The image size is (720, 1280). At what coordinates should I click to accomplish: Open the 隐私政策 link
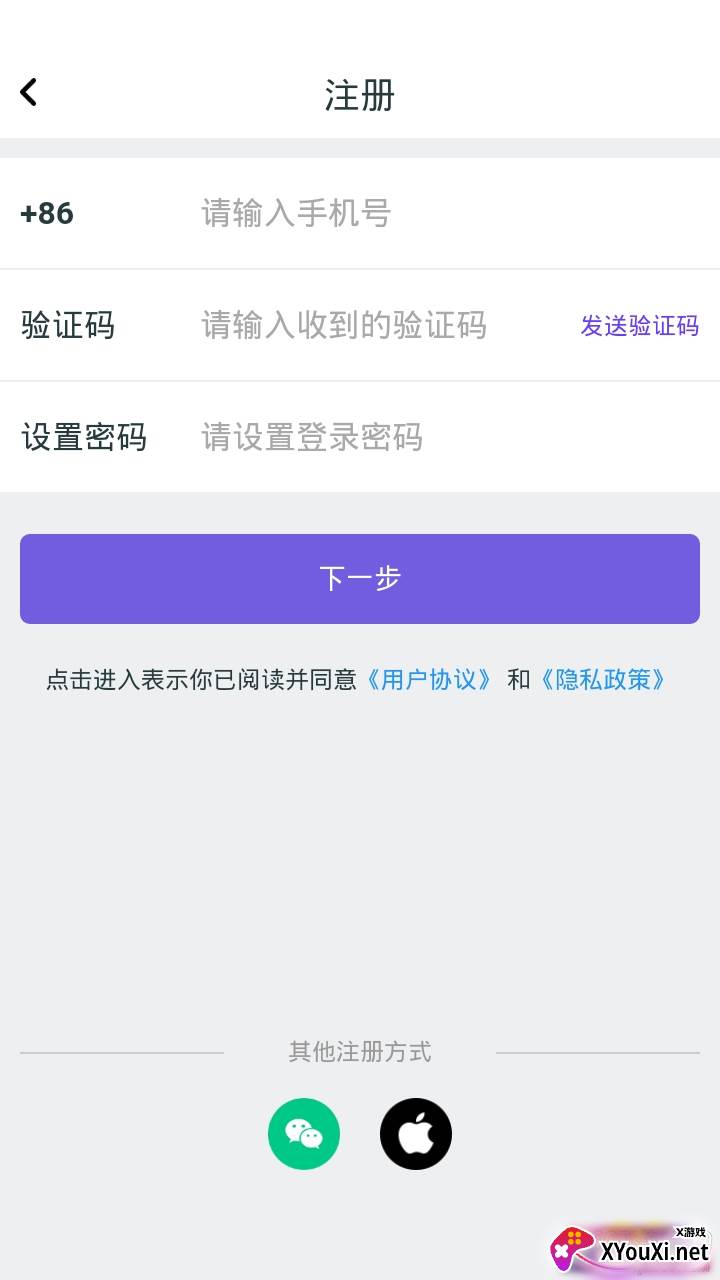coord(602,680)
